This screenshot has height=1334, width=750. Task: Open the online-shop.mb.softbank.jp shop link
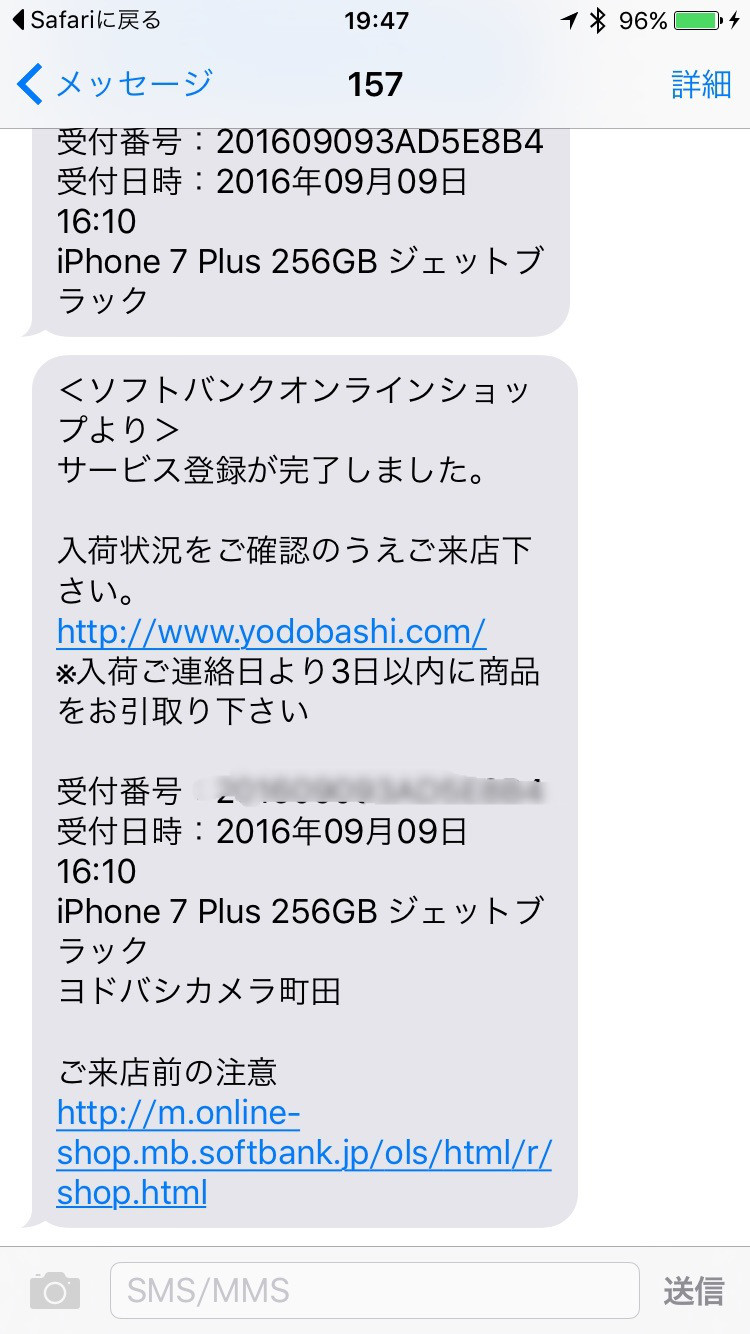(x=303, y=1153)
